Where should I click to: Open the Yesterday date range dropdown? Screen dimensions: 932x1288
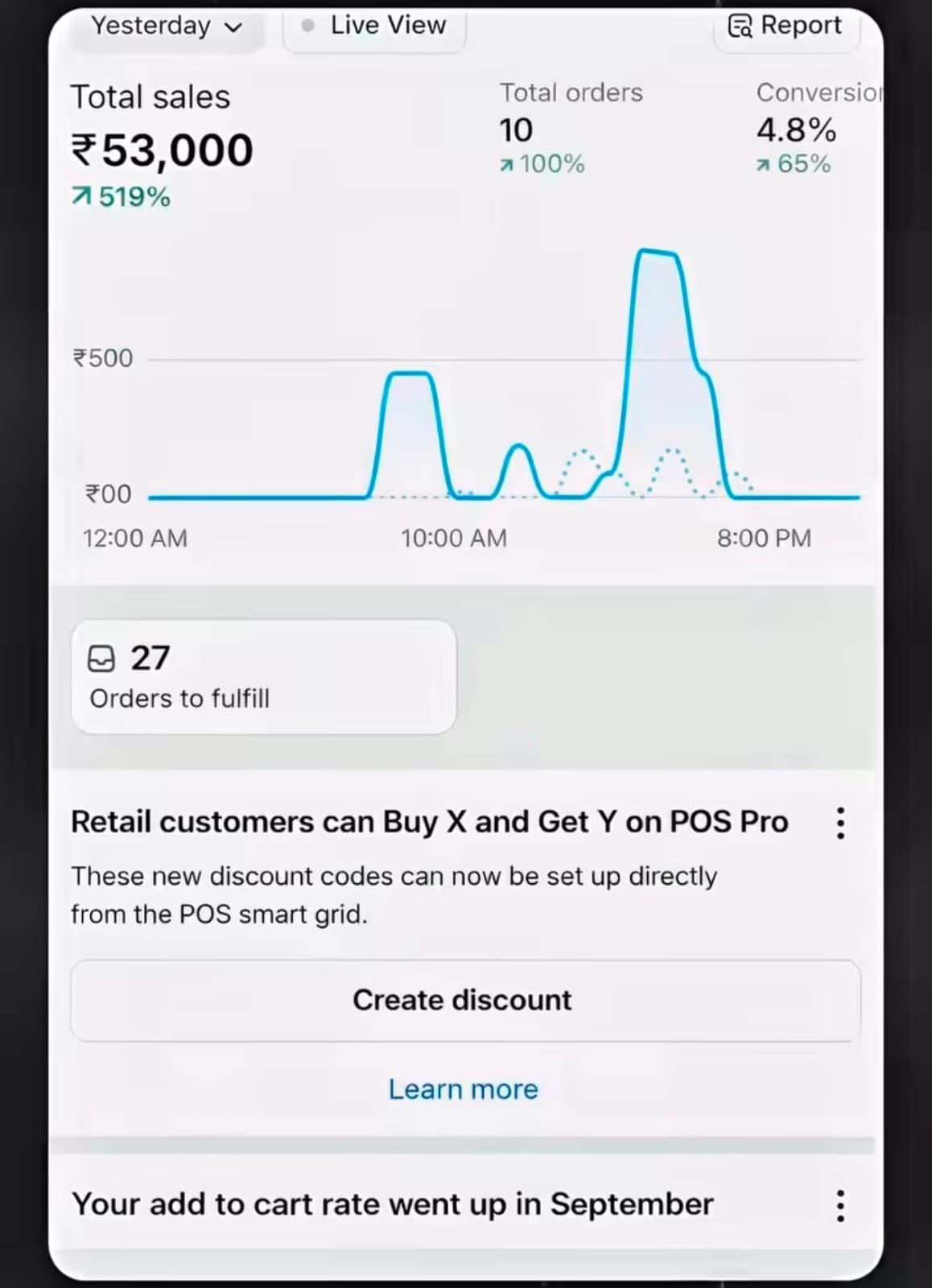(167, 27)
